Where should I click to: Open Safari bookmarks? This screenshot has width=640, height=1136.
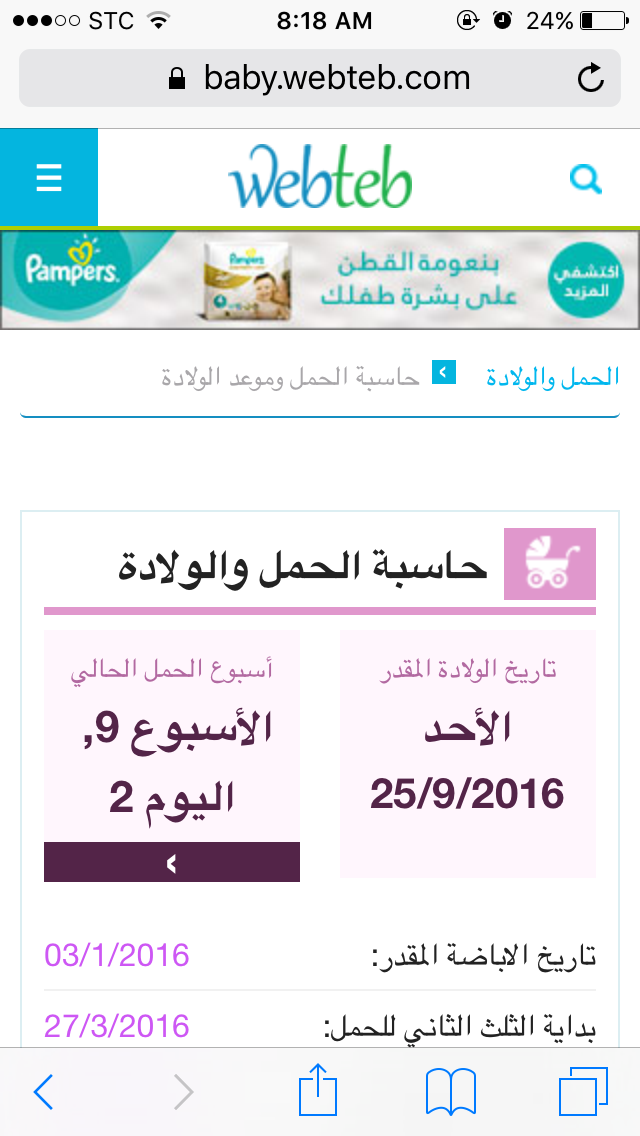(x=450, y=1092)
